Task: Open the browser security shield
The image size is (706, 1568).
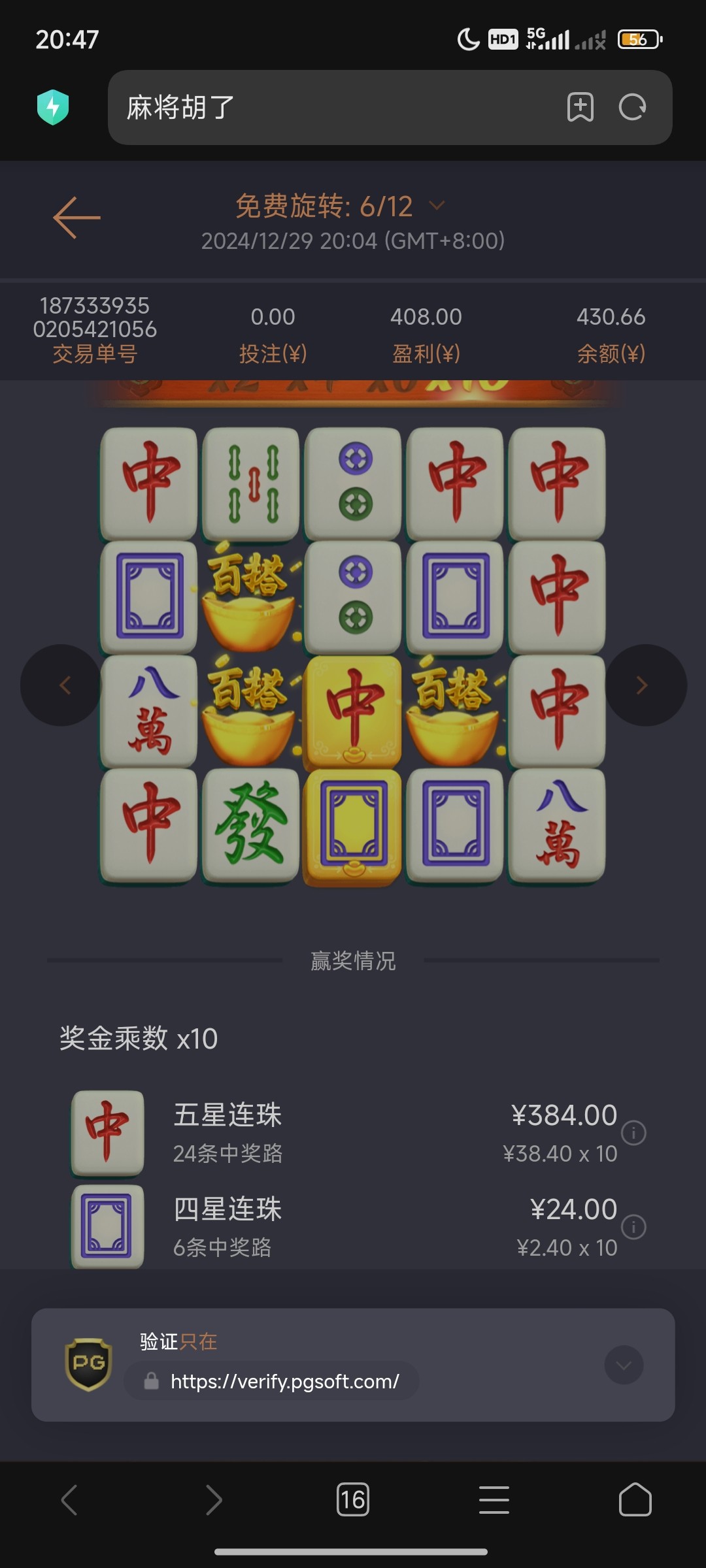Action: pyautogui.click(x=53, y=107)
